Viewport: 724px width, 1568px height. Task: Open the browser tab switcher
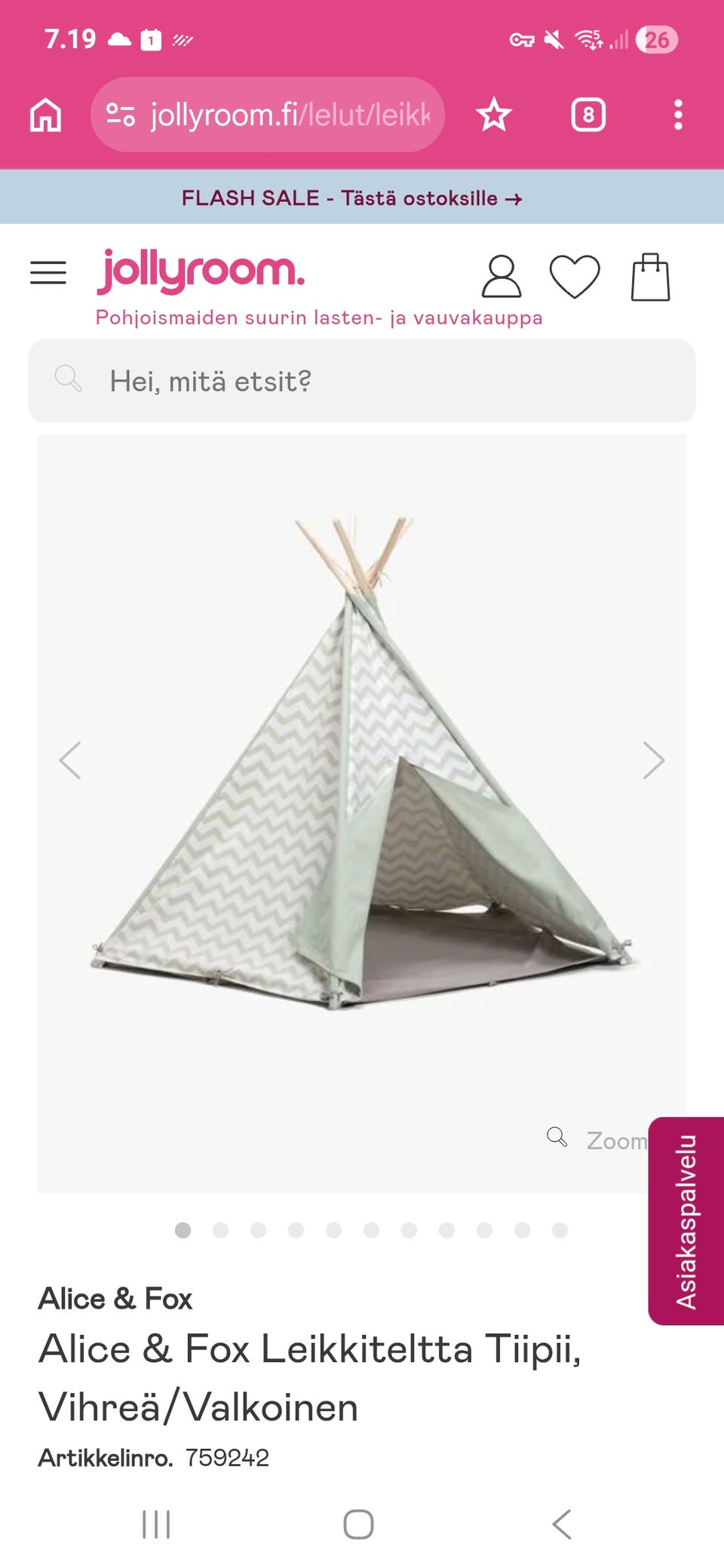(588, 115)
